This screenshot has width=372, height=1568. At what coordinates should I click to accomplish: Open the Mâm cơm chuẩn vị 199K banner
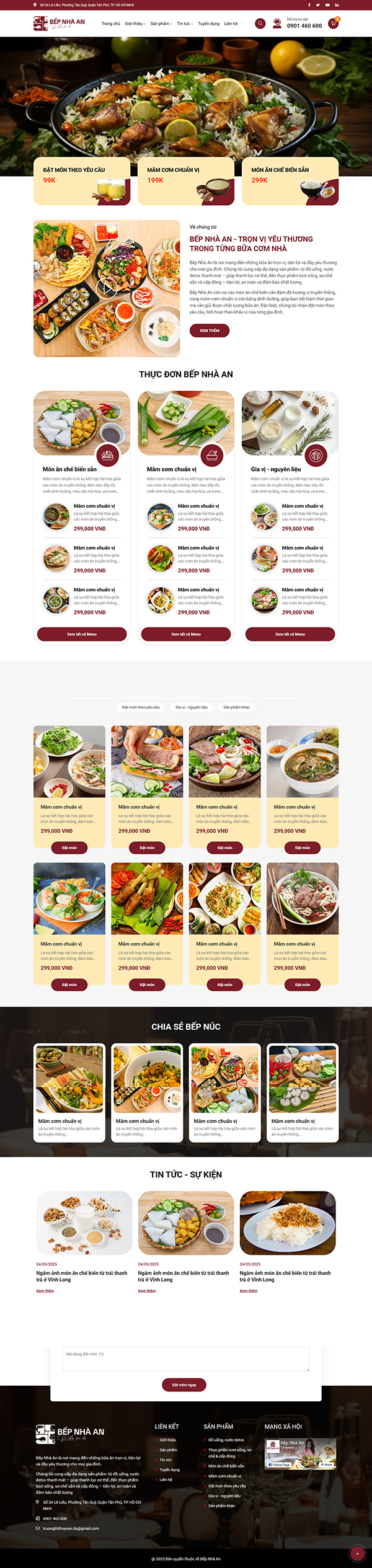pyautogui.click(x=185, y=180)
